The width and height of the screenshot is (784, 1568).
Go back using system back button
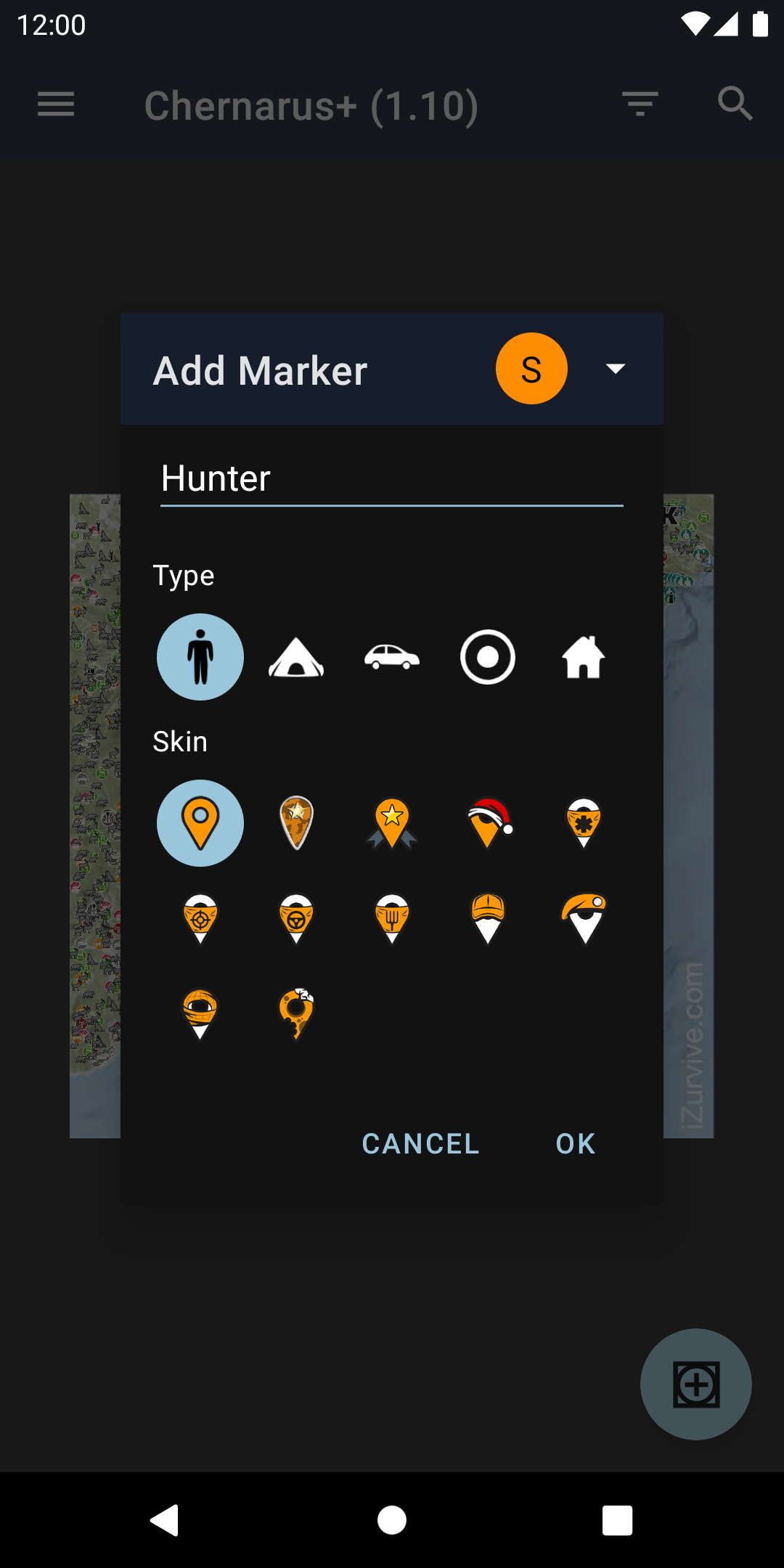[165, 1520]
